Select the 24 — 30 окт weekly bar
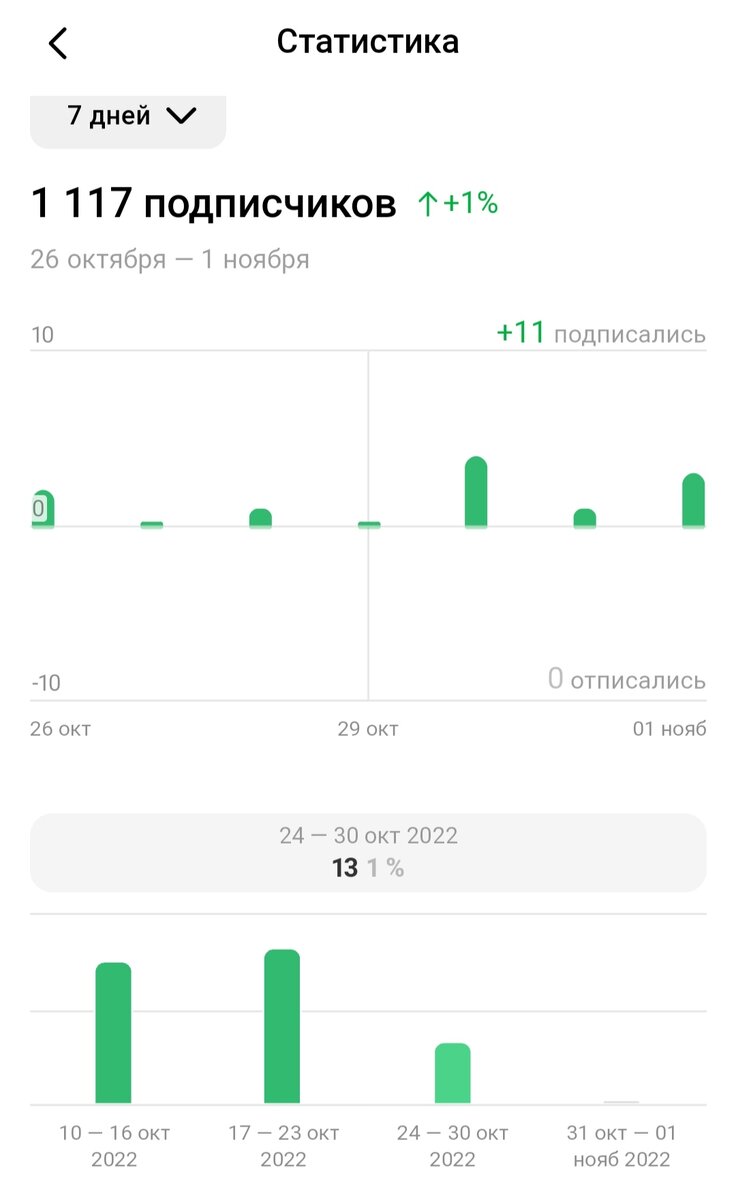 [x=452, y=1073]
